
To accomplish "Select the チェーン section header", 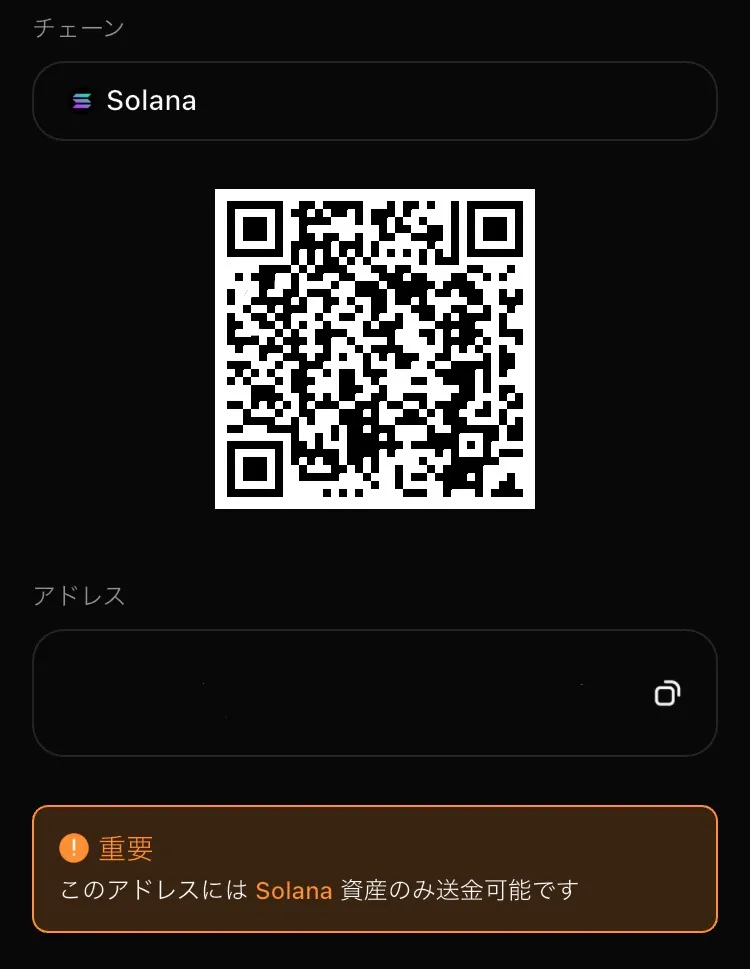I will point(76,27).
